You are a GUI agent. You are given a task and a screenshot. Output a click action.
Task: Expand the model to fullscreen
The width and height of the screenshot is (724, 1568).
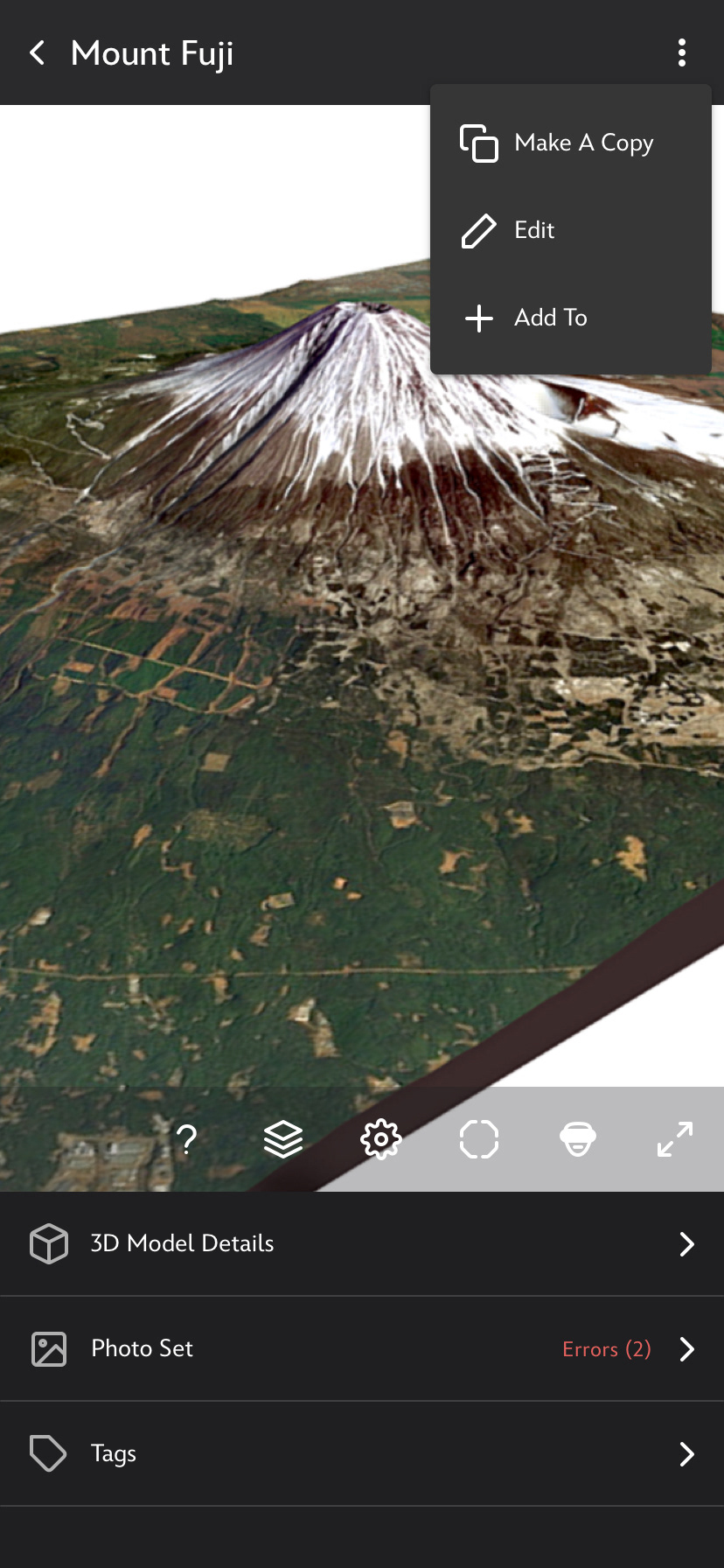pos(675,1140)
